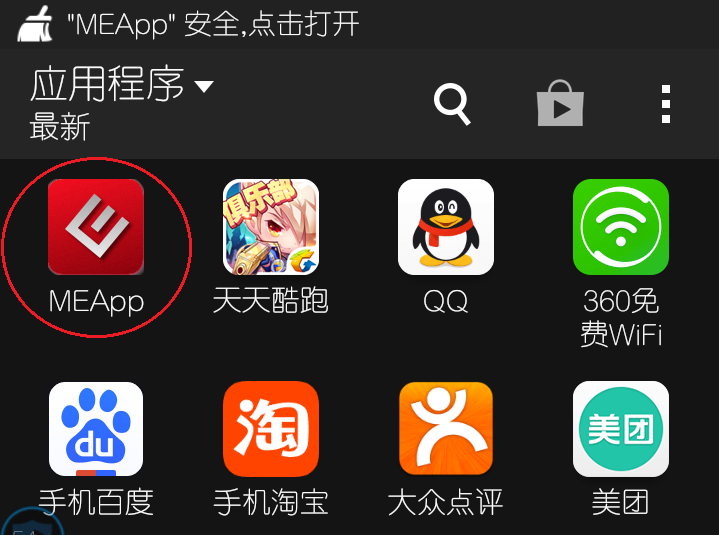Open the search in the app drawer
The width and height of the screenshot is (719, 535).
point(452,104)
